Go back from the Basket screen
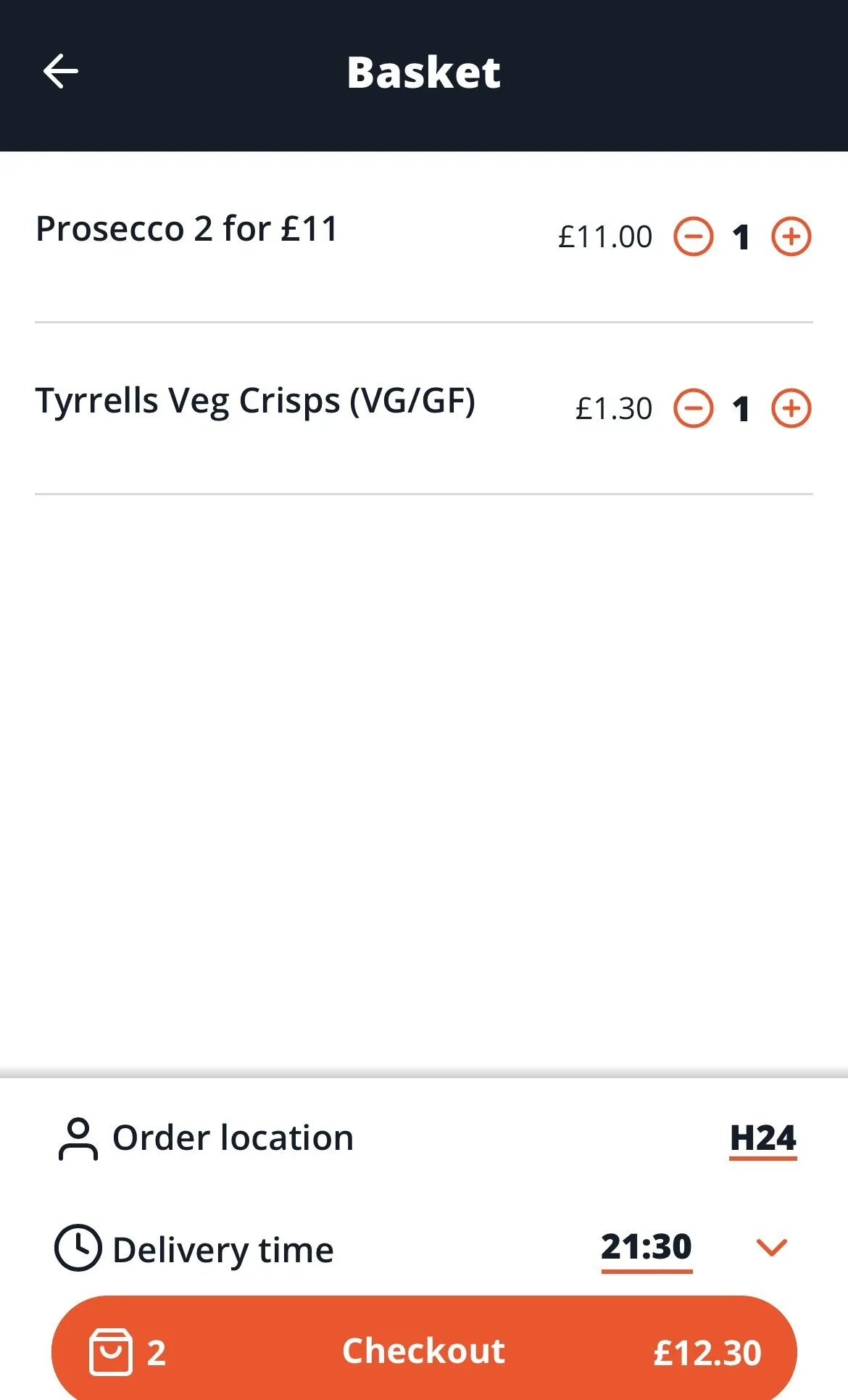The width and height of the screenshot is (848, 1400). click(x=61, y=72)
